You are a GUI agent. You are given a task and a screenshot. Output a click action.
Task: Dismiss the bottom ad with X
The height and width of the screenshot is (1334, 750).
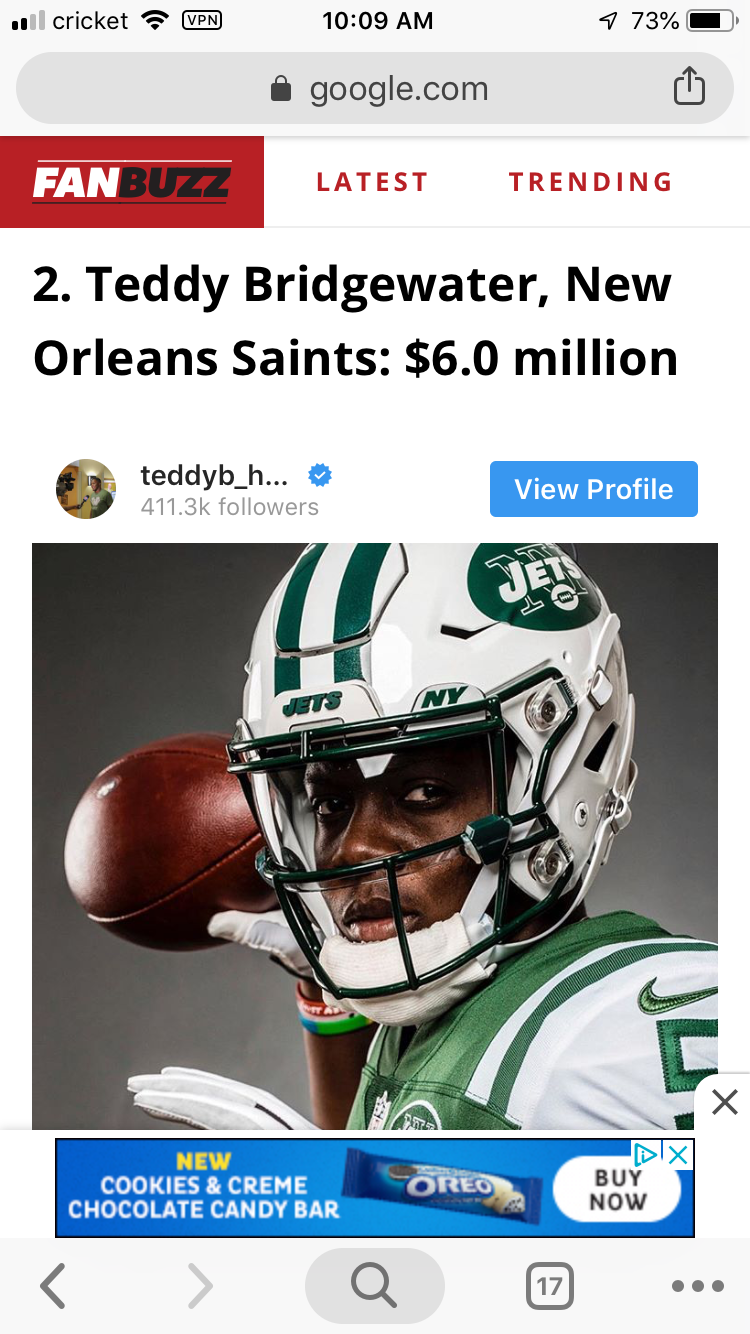[724, 1102]
